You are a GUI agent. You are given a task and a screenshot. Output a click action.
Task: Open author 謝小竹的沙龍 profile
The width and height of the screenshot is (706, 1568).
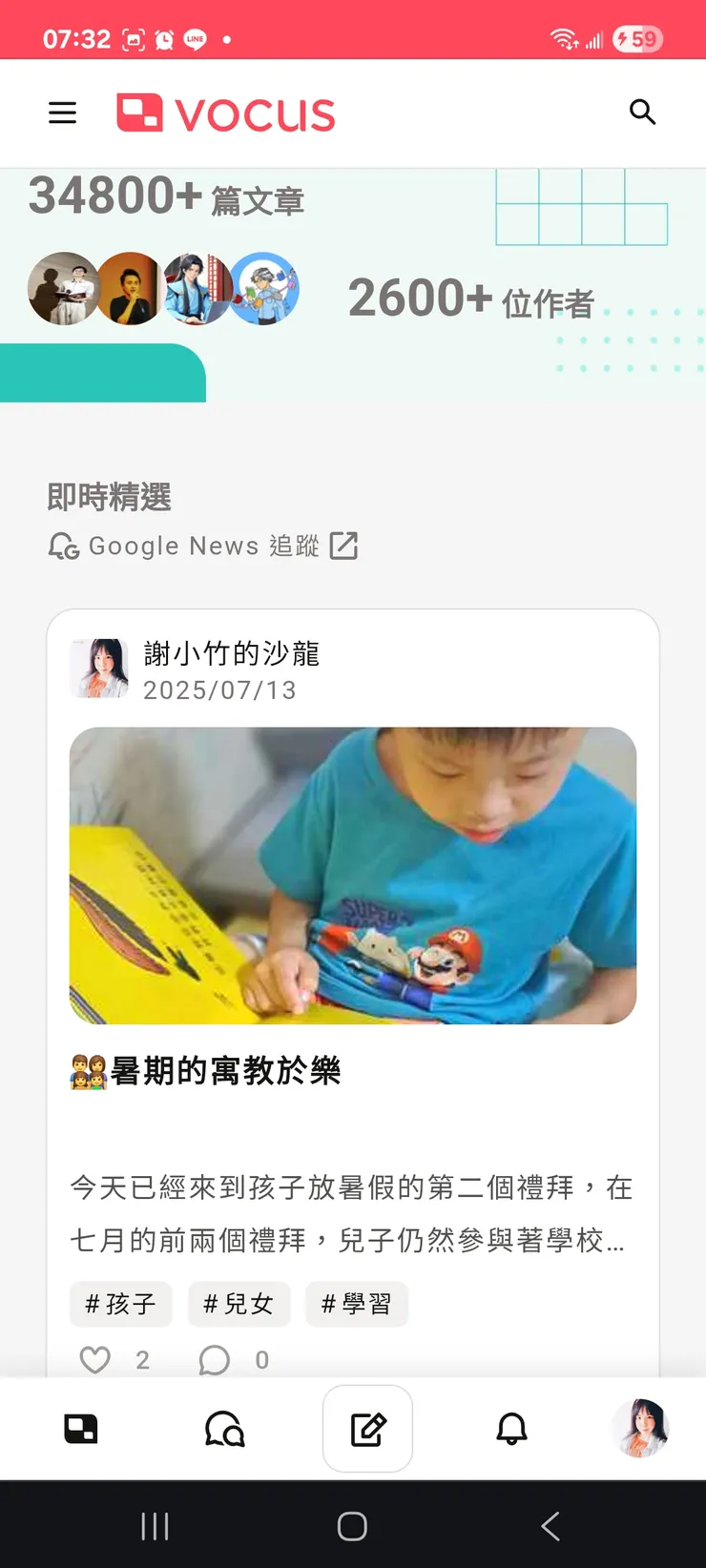[231, 654]
